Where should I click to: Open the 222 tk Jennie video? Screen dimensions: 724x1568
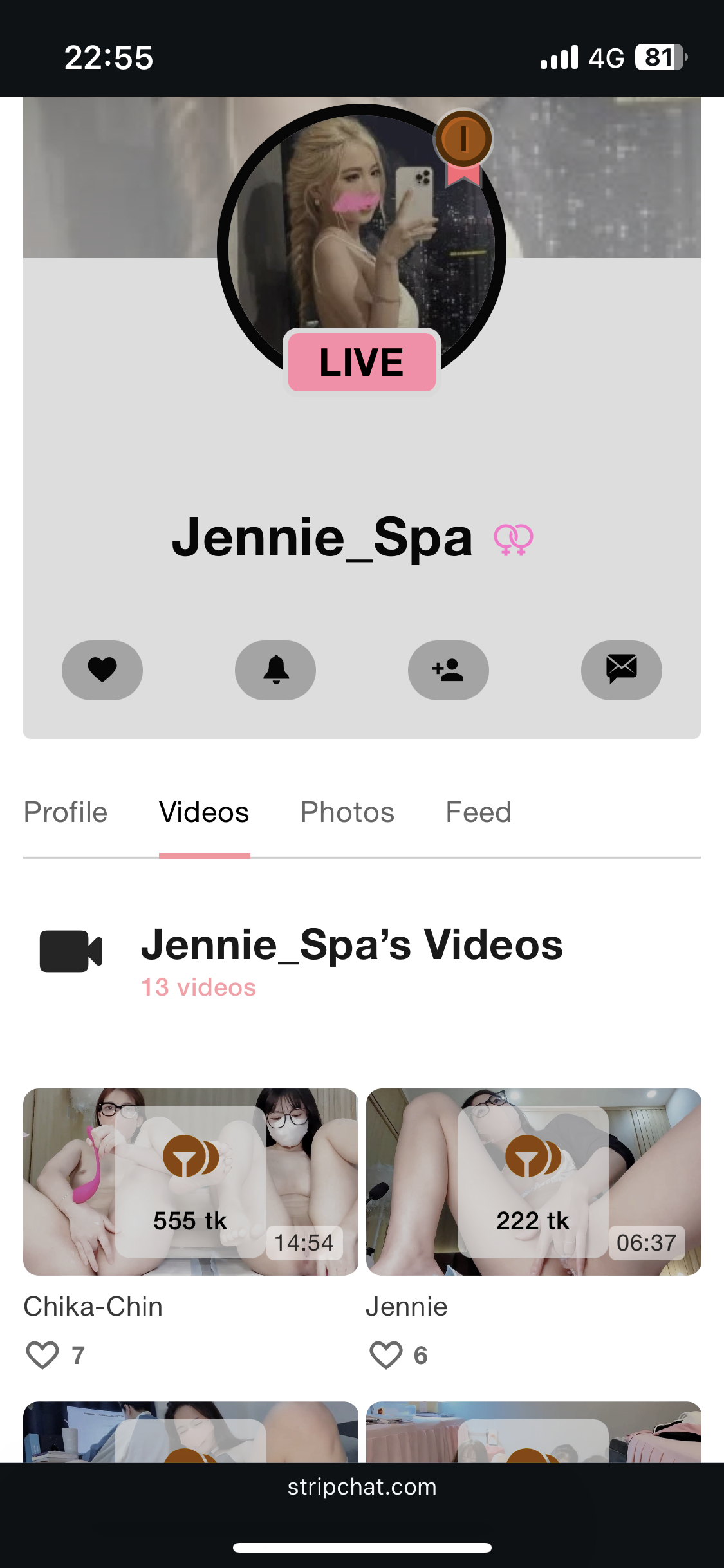[533, 1182]
